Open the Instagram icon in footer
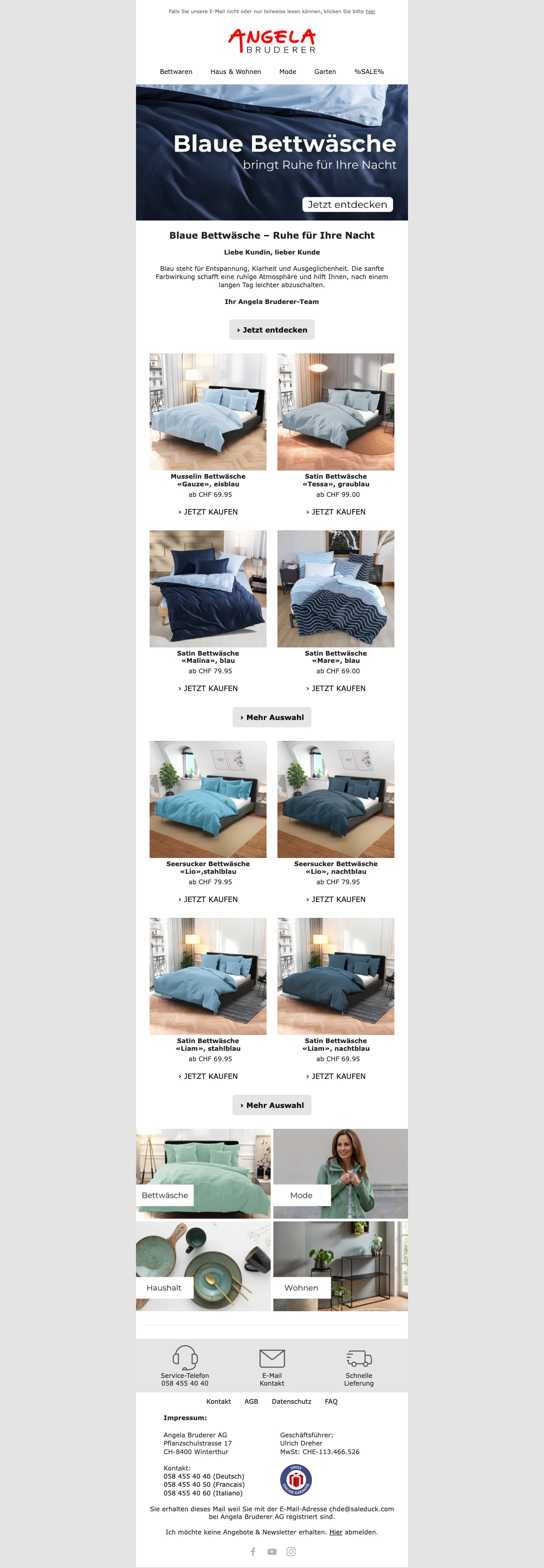 (x=291, y=1552)
